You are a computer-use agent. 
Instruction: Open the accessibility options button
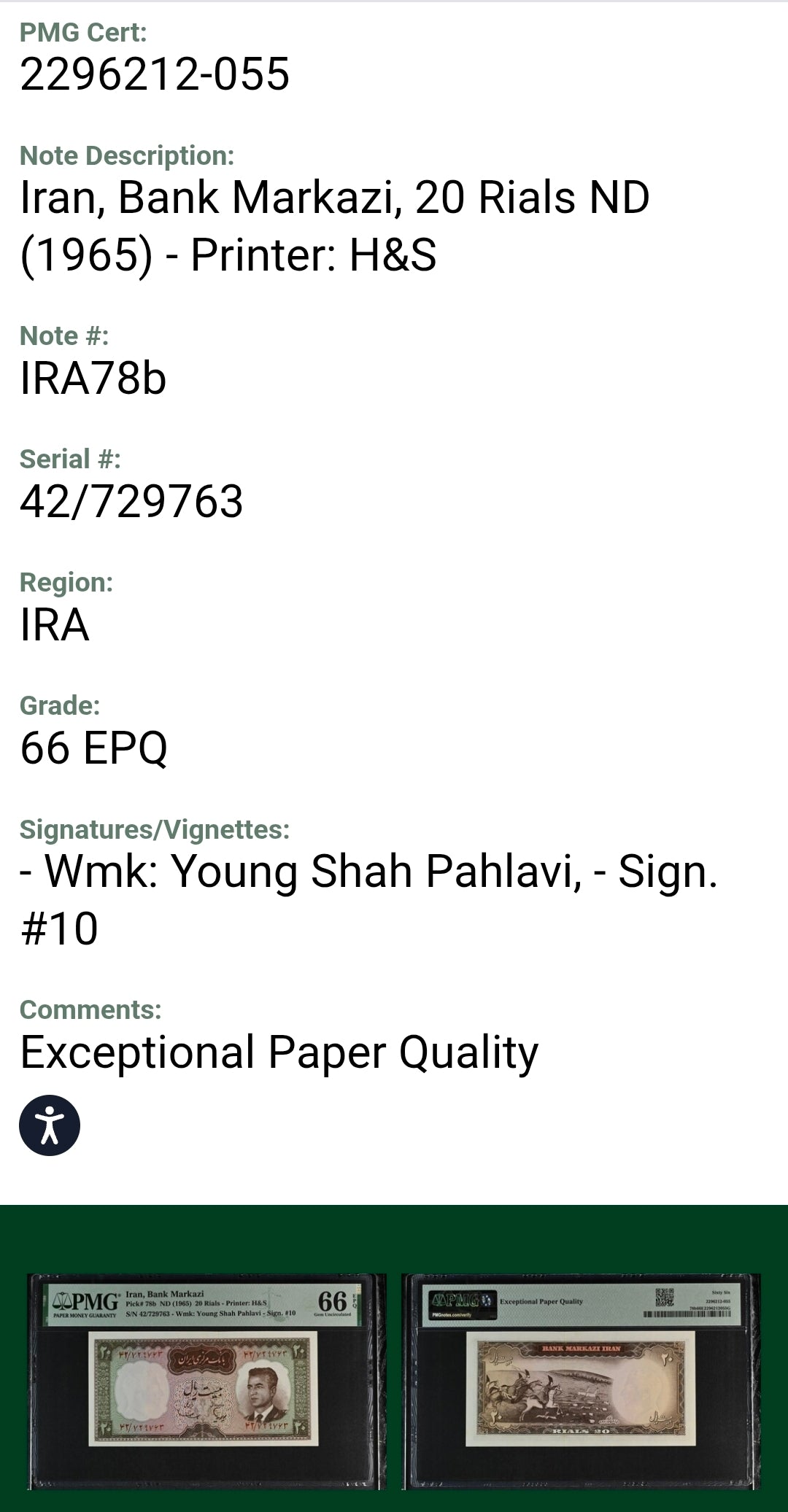[49, 1125]
